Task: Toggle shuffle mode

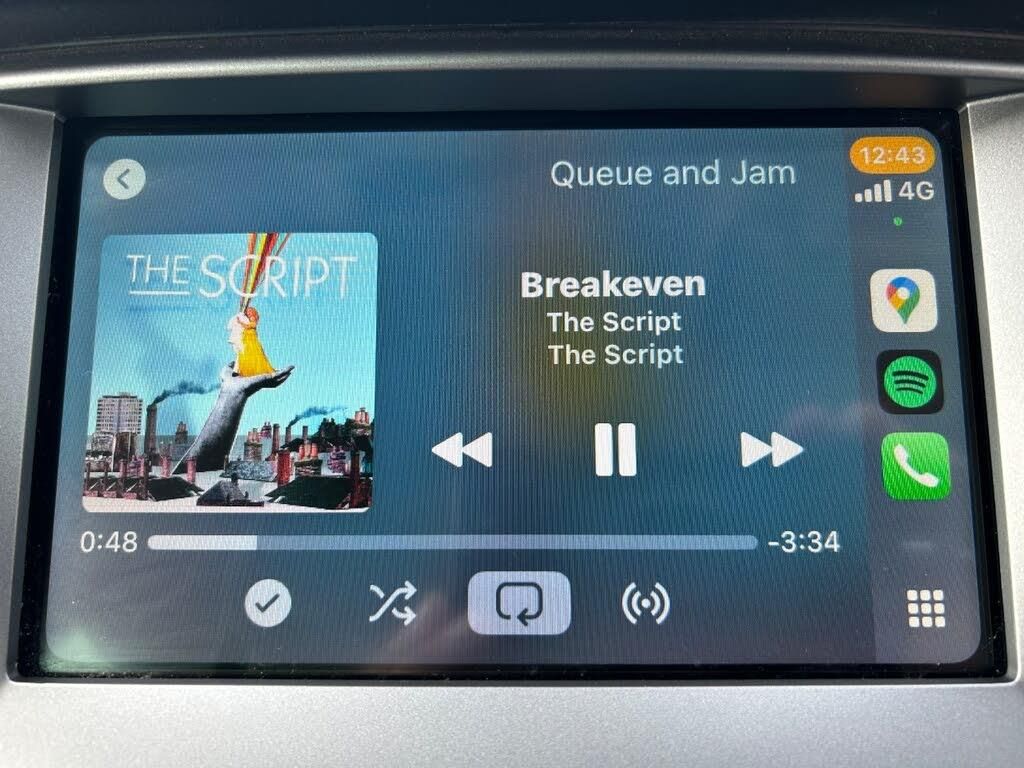Action: point(393,604)
